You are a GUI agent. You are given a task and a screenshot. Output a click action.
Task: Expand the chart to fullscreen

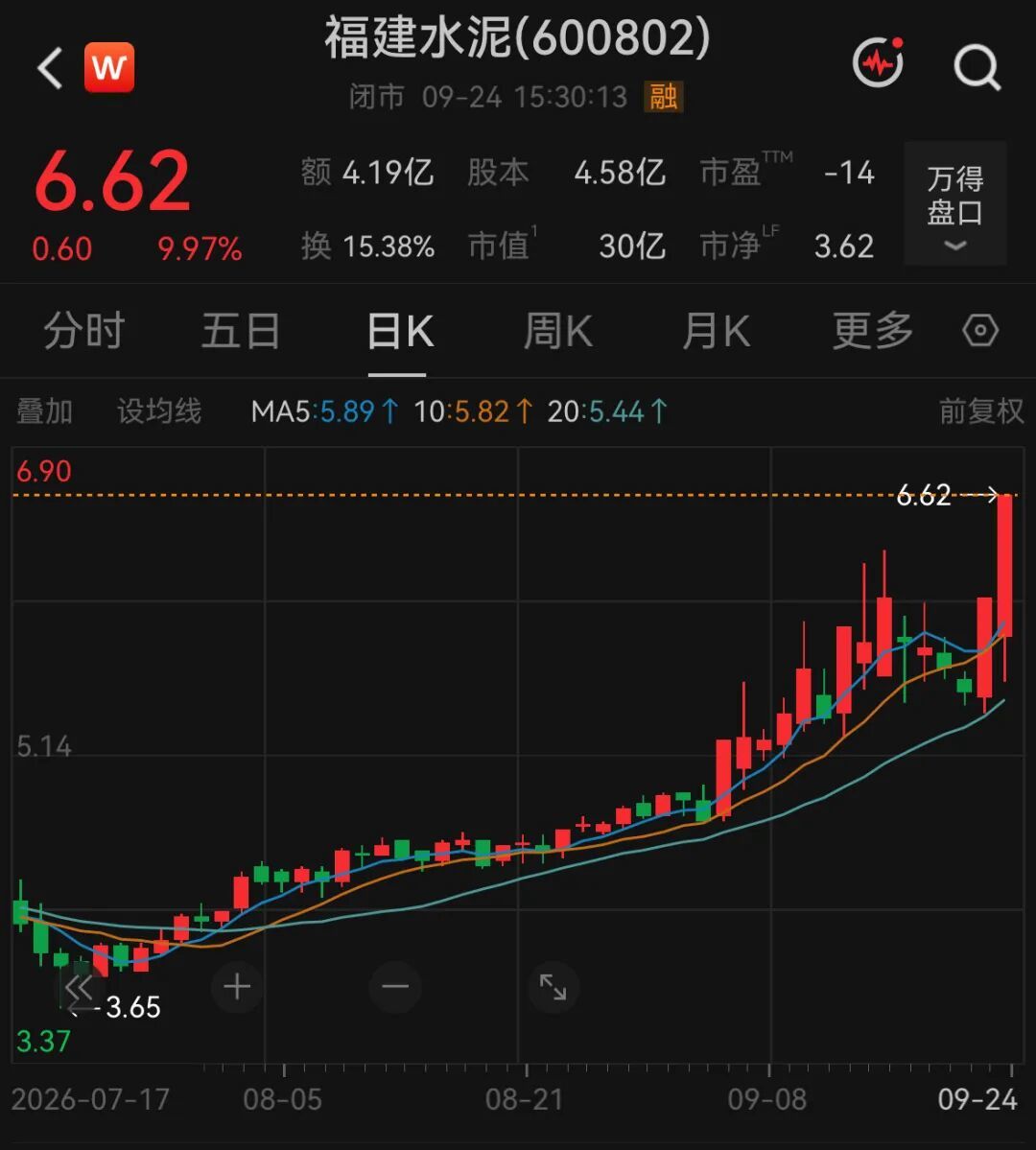point(553,986)
